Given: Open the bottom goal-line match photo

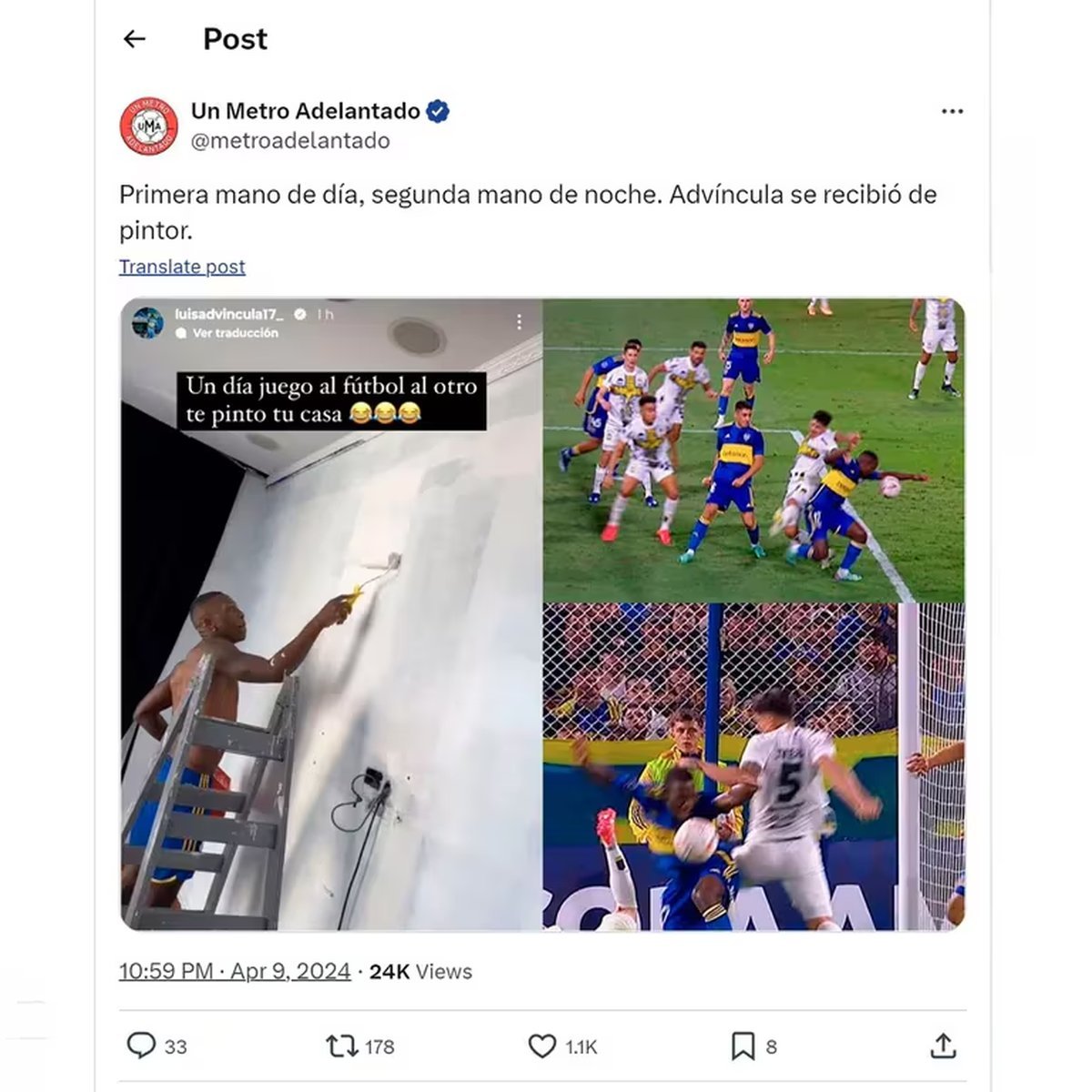Looking at the screenshot, I should pyautogui.click(x=753, y=766).
